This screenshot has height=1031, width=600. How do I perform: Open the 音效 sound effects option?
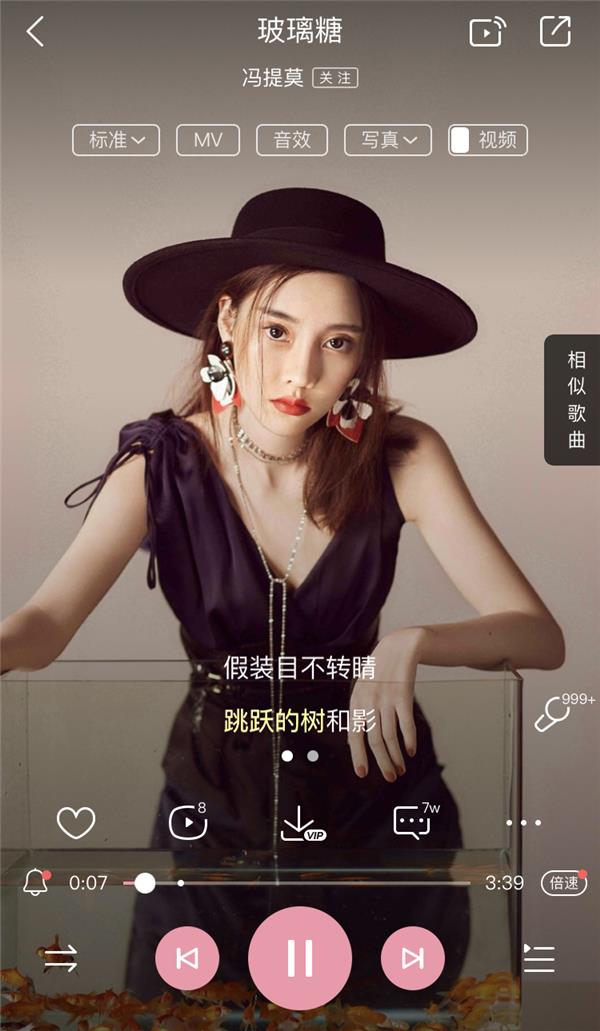click(292, 140)
